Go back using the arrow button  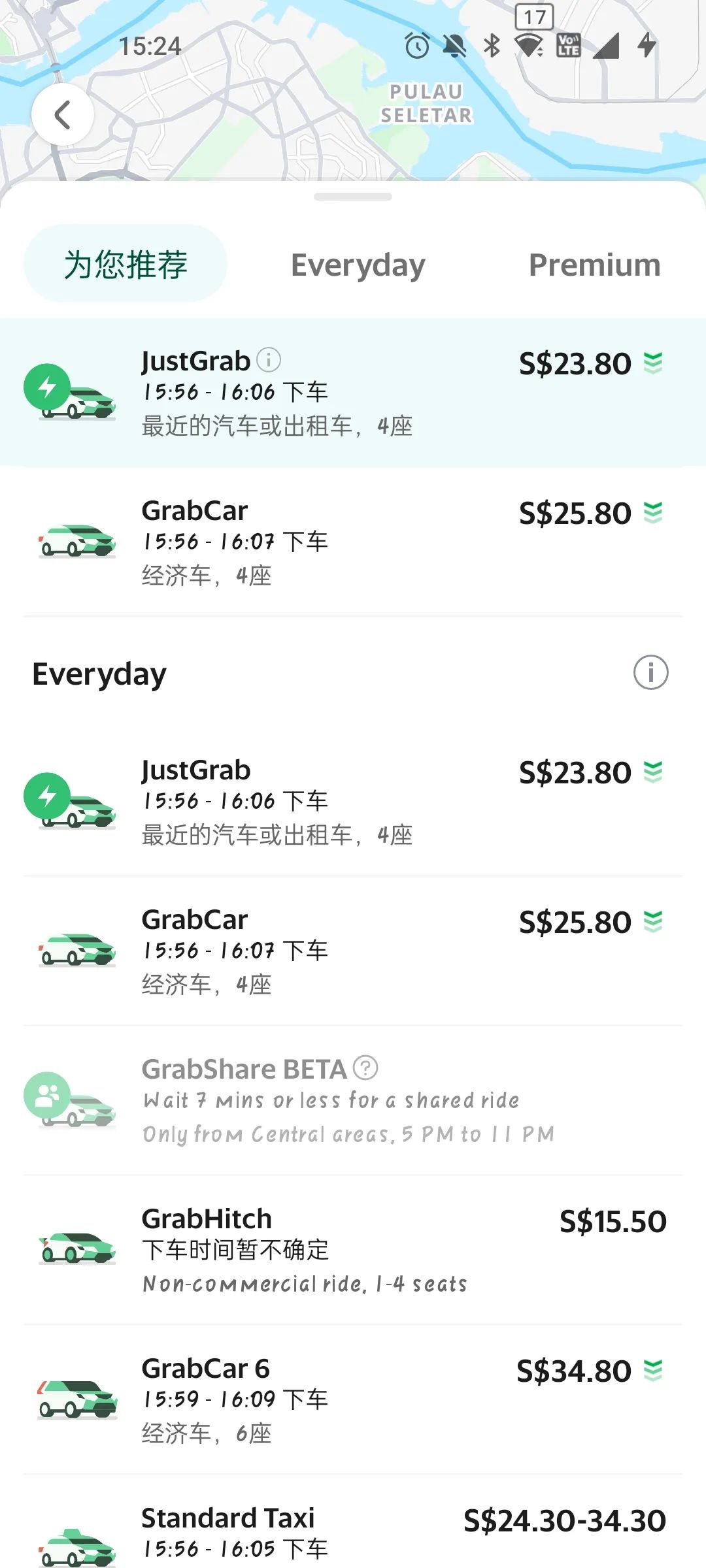pos(62,115)
